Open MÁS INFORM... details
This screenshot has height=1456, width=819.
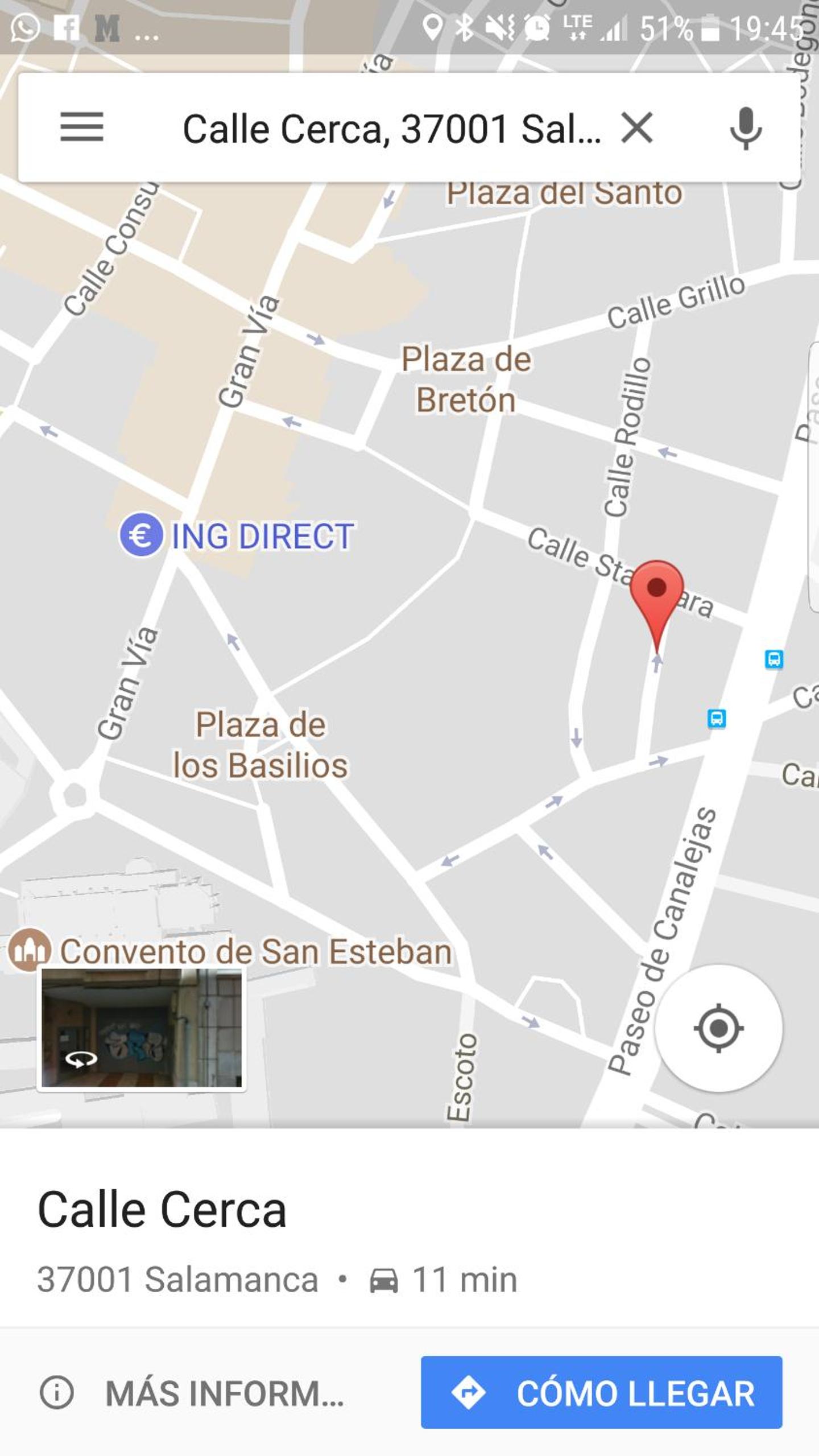(192, 1393)
